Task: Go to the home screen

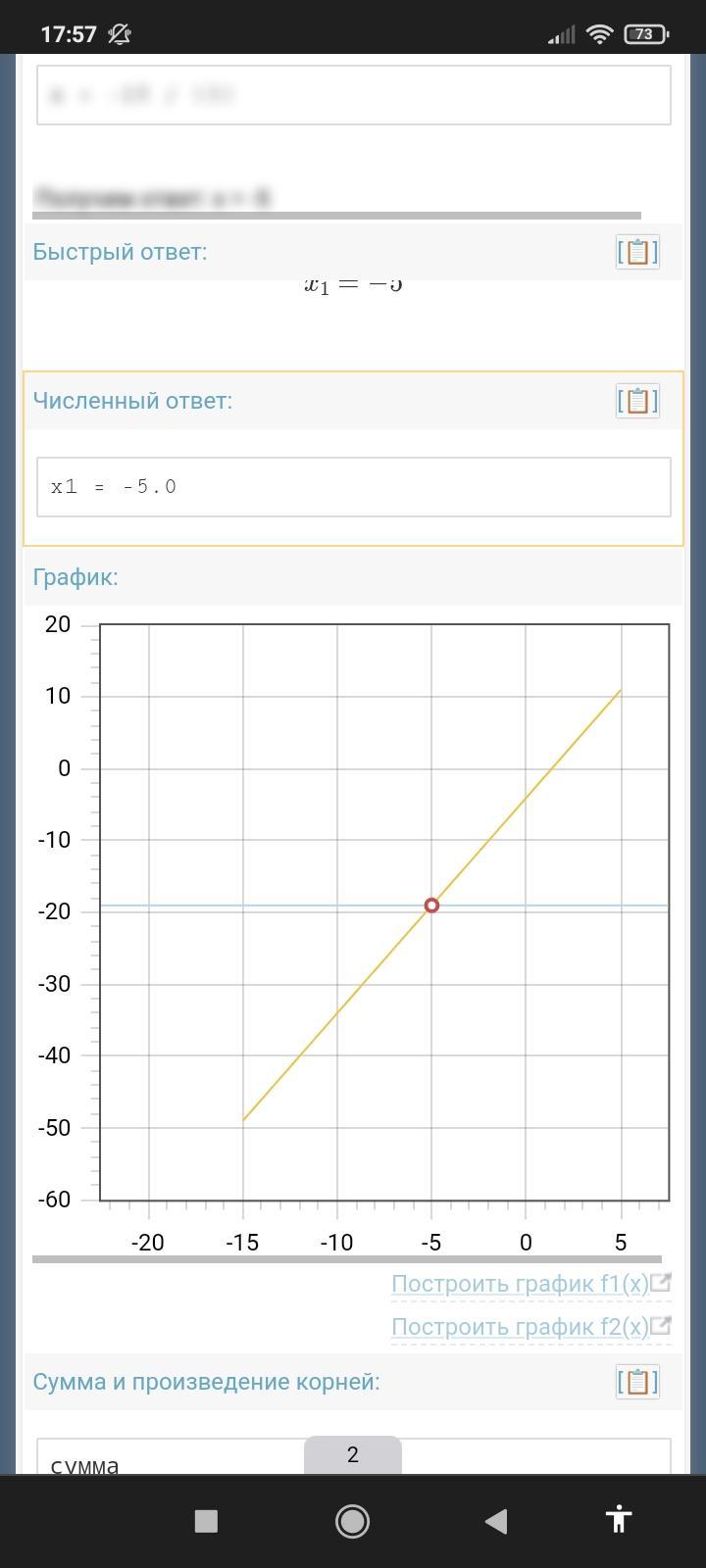Action: coord(352,1521)
